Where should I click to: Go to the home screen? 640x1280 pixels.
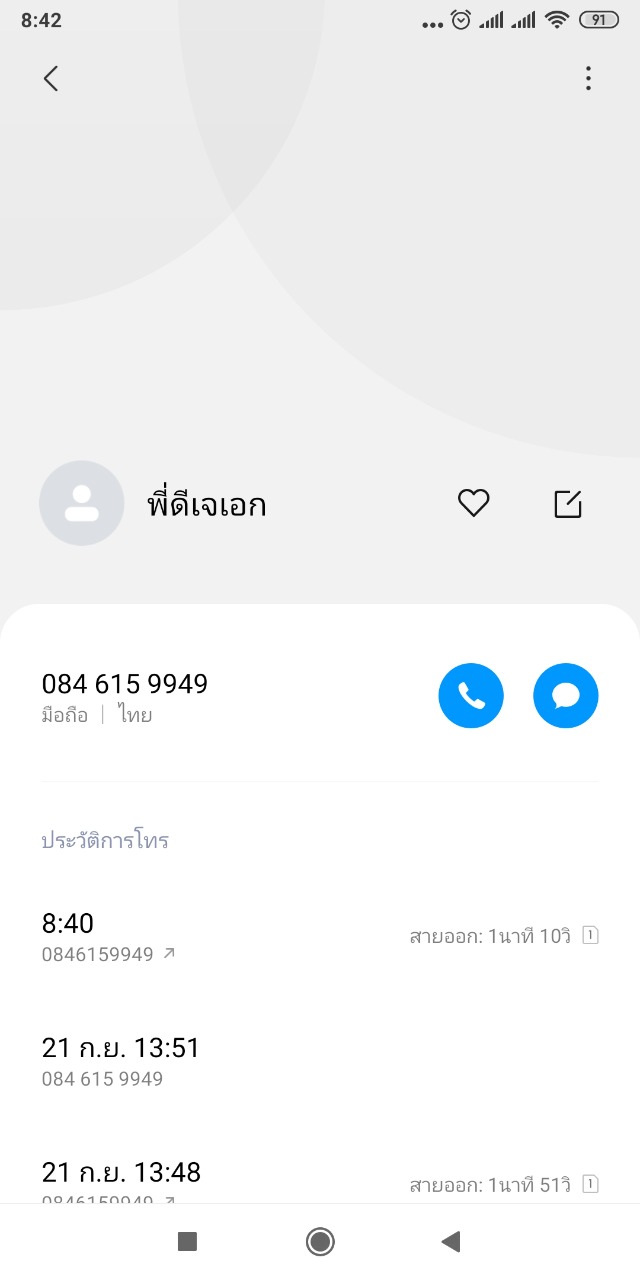tap(320, 1242)
